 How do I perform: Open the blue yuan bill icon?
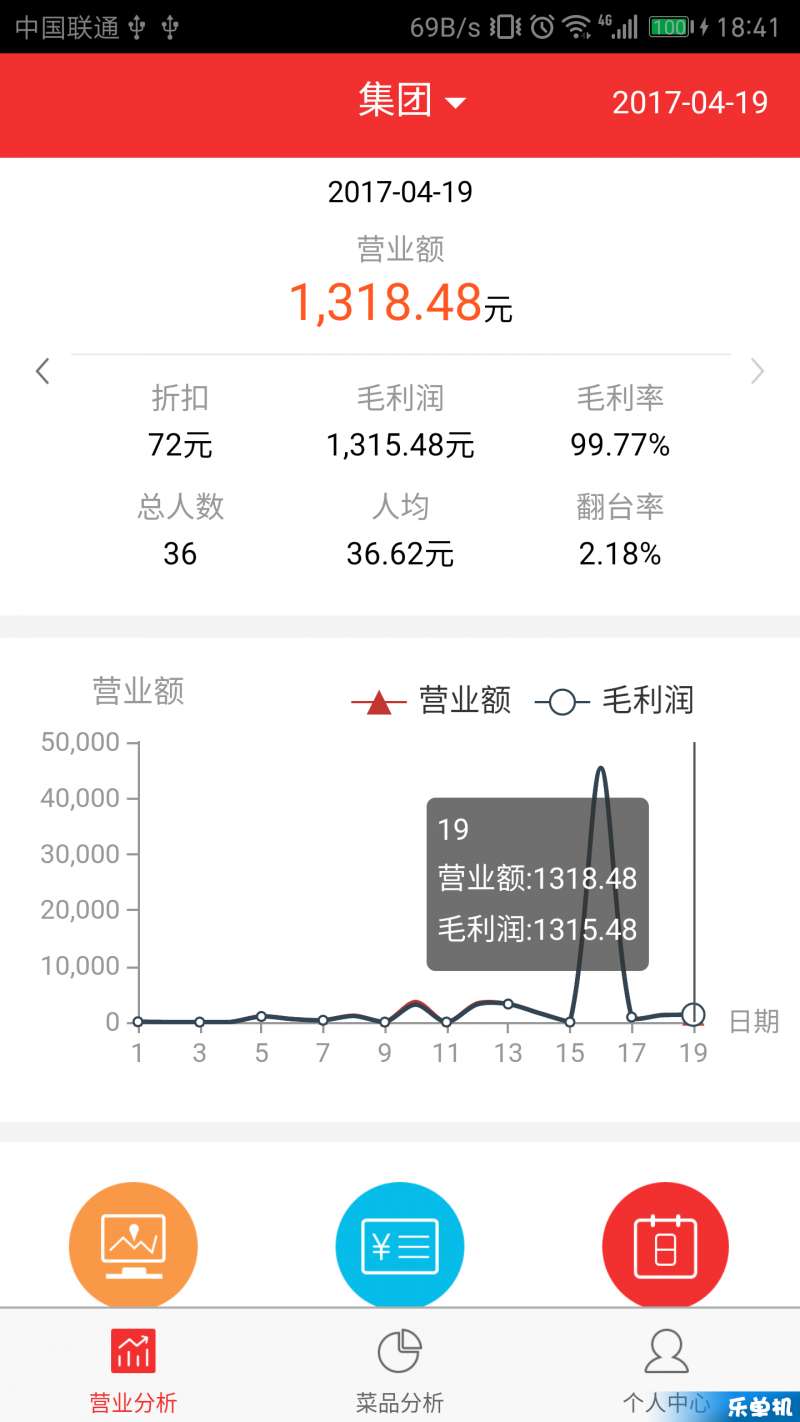400,1246
